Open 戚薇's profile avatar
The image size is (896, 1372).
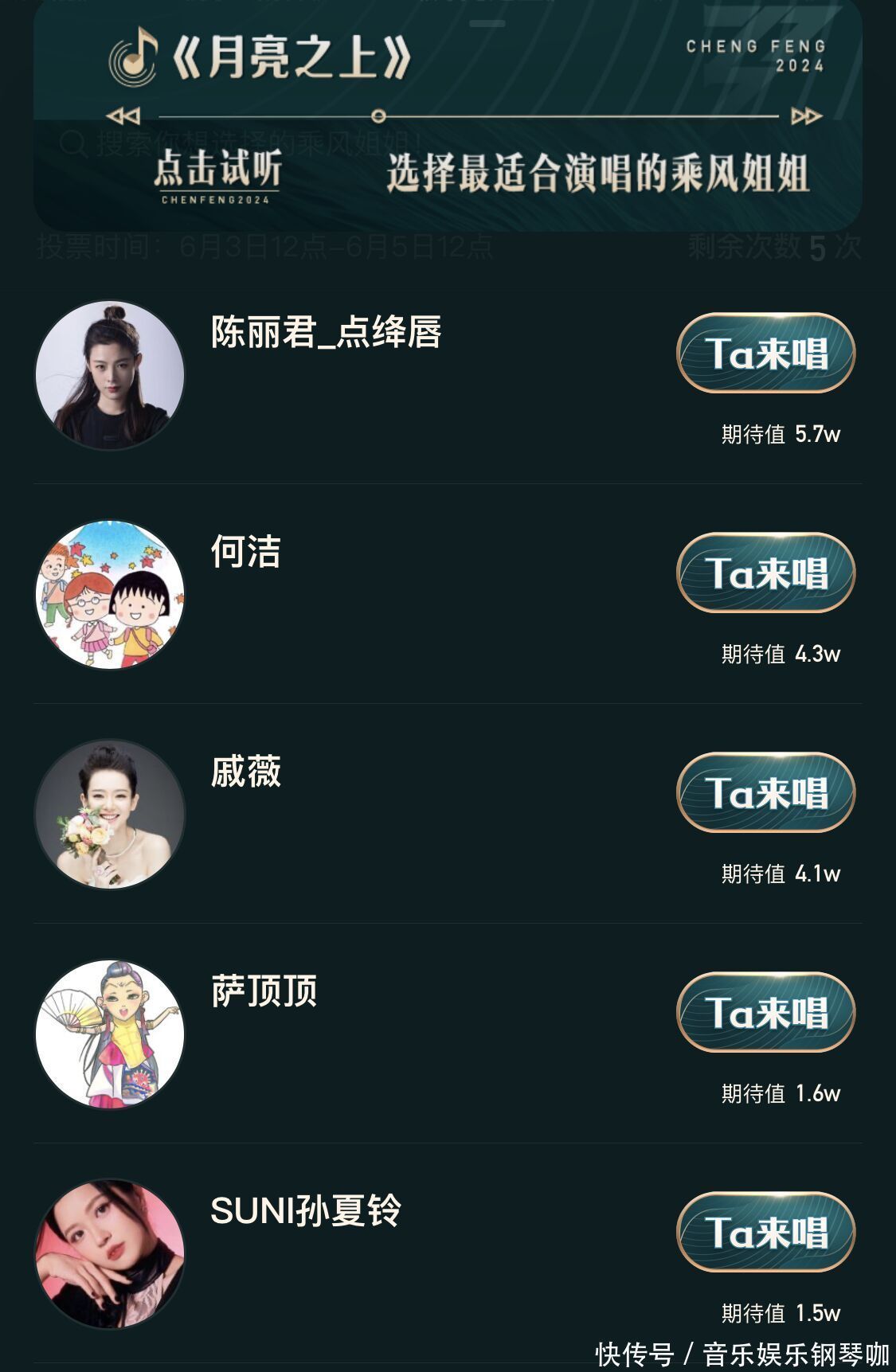click(x=110, y=815)
